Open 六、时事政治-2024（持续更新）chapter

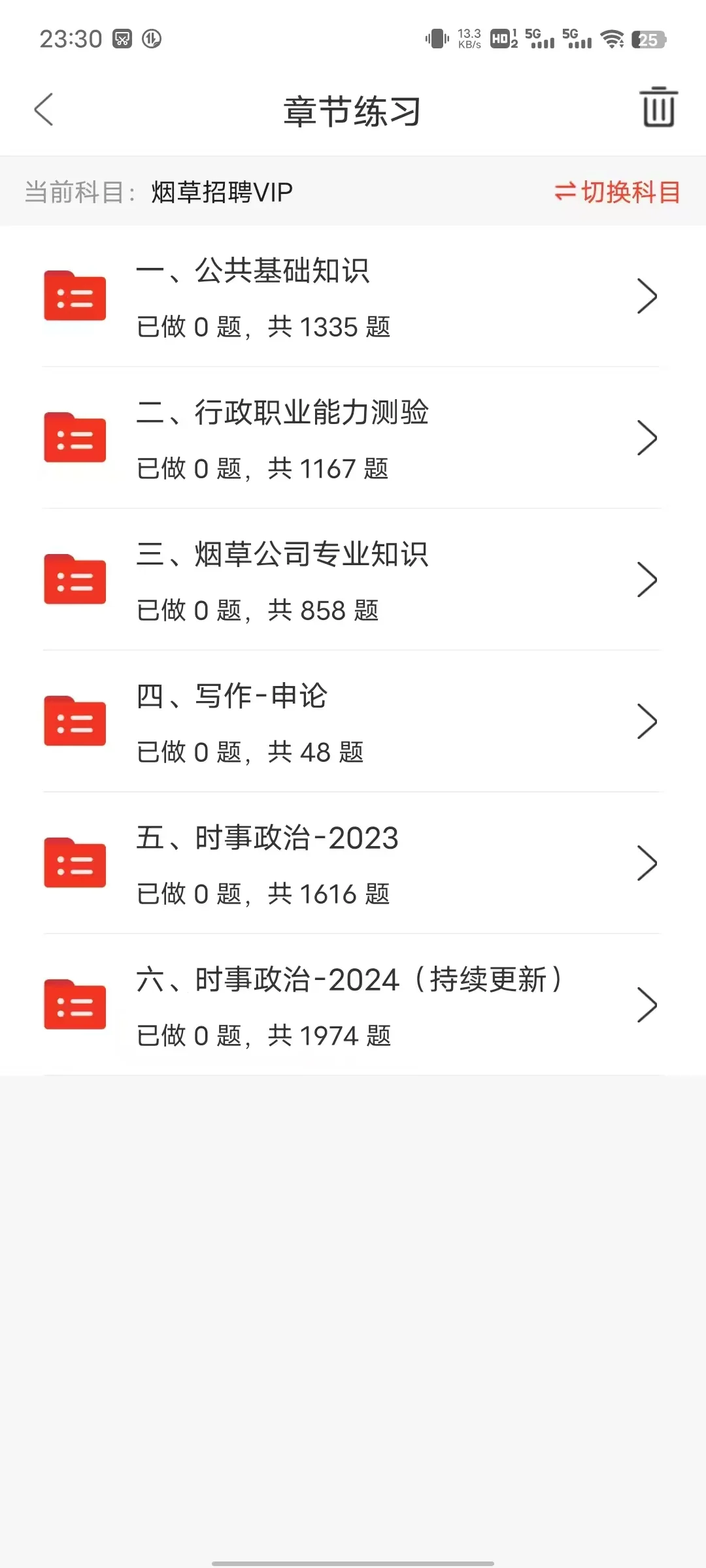[352, 1006]
